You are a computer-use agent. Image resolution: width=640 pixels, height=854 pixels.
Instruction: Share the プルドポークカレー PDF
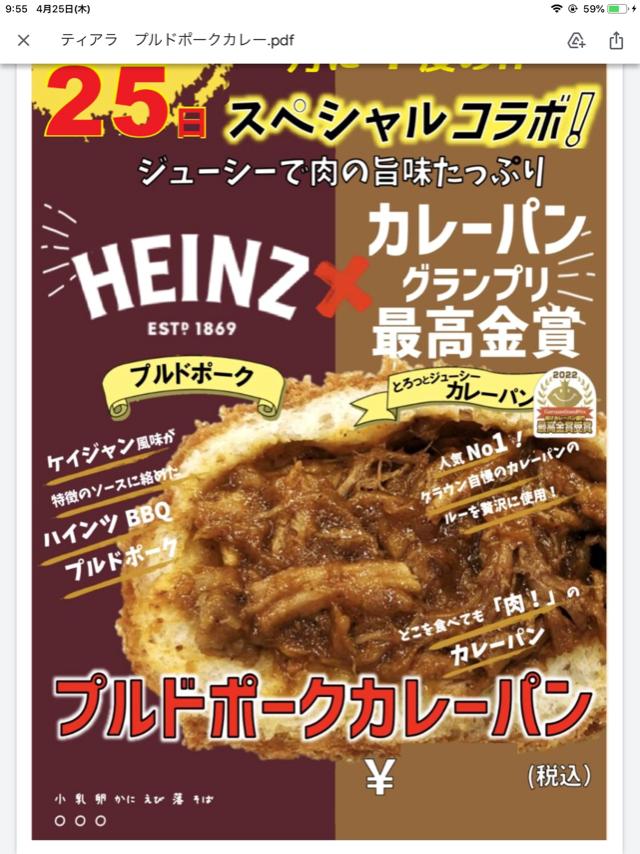[x=616, y=41]
